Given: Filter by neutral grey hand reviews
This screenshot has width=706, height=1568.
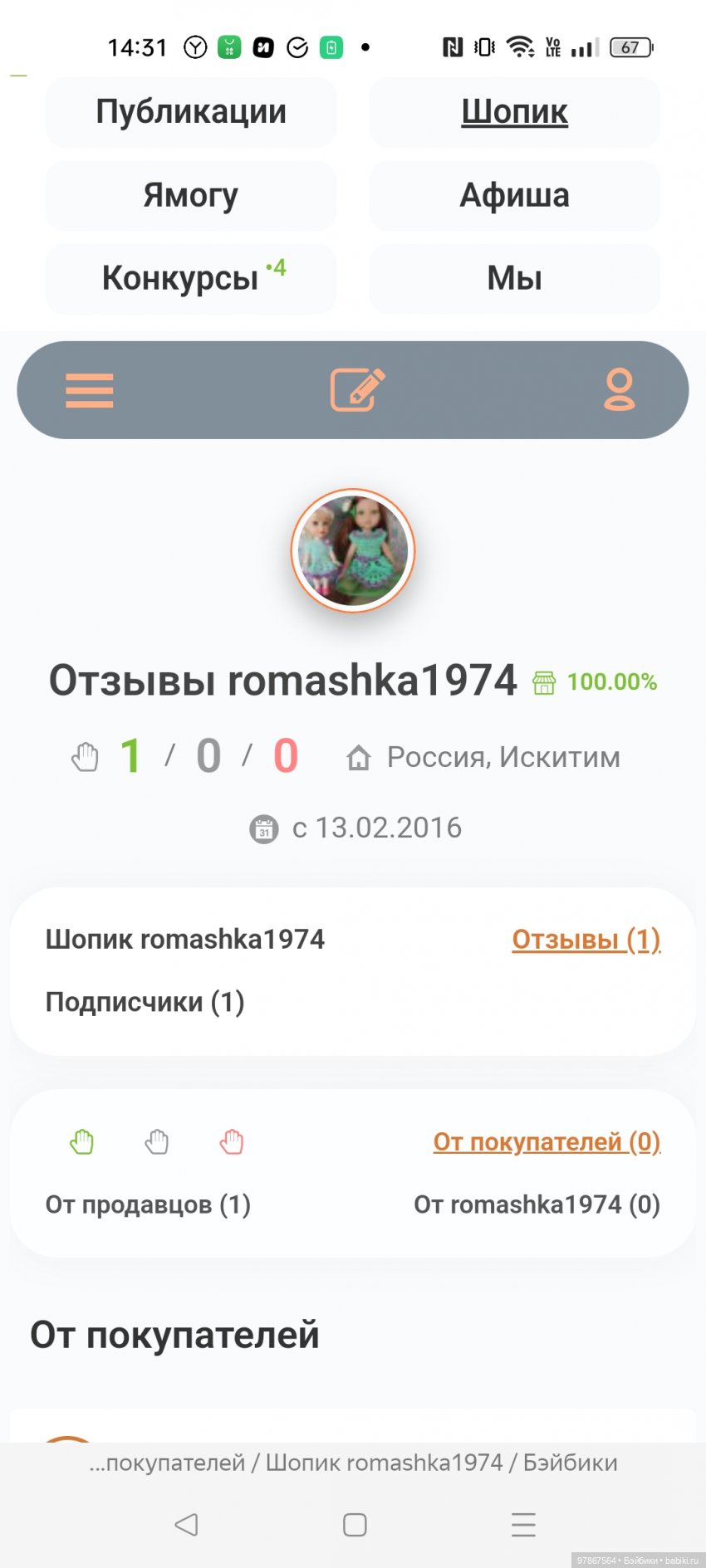Looking at the screenshot, I should (x=157, y=1142).
